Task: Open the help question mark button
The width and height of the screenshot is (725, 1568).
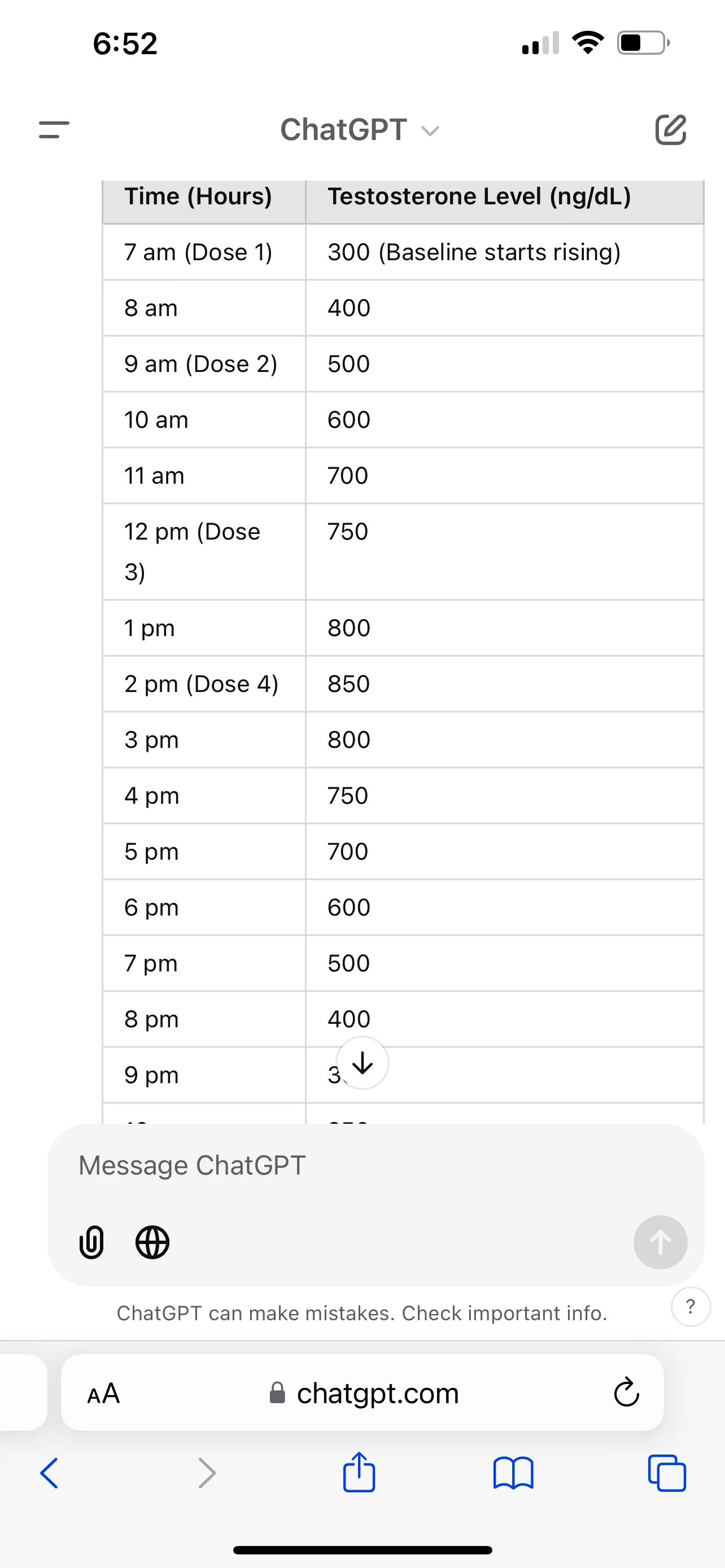Action: coord(691,1306)
